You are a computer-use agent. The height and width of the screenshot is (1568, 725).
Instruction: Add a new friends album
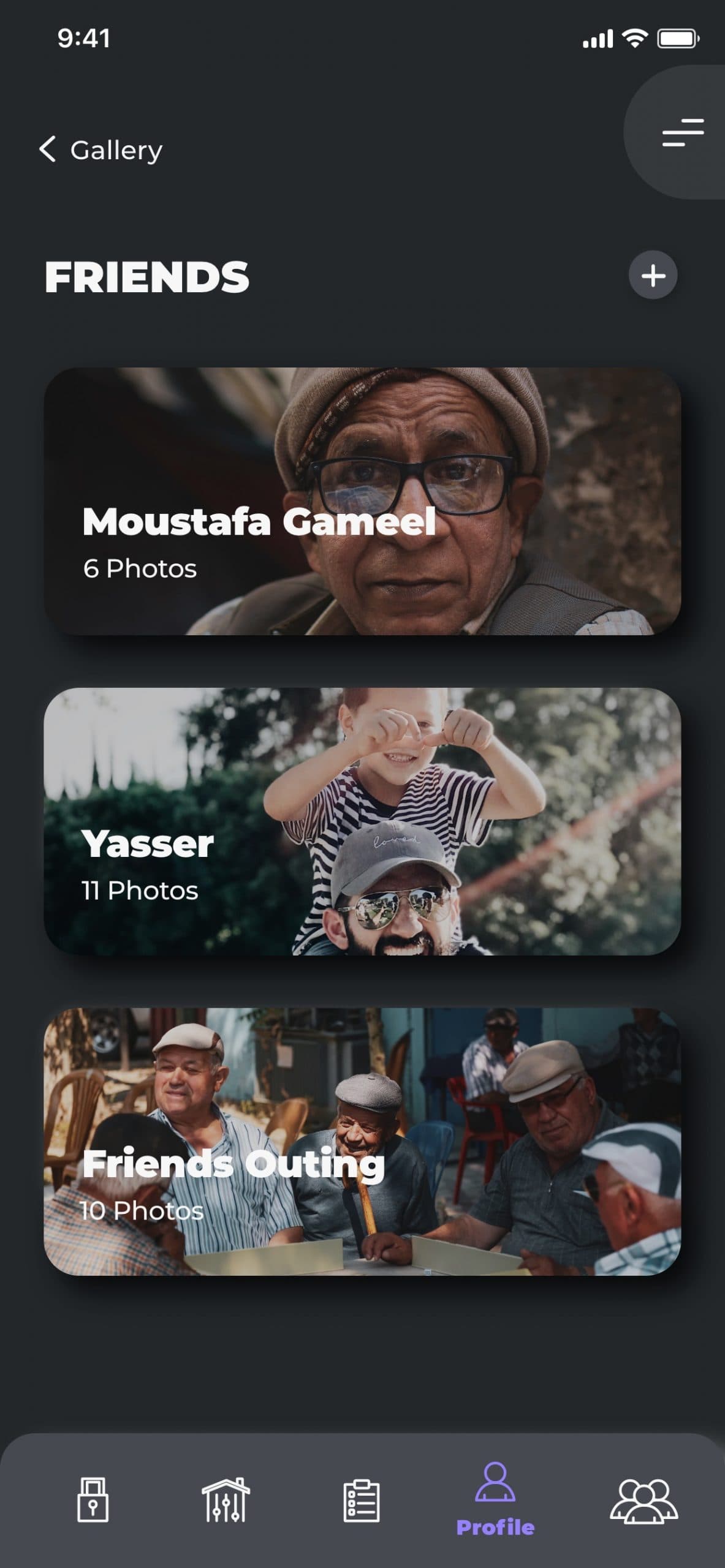(653, 276)
